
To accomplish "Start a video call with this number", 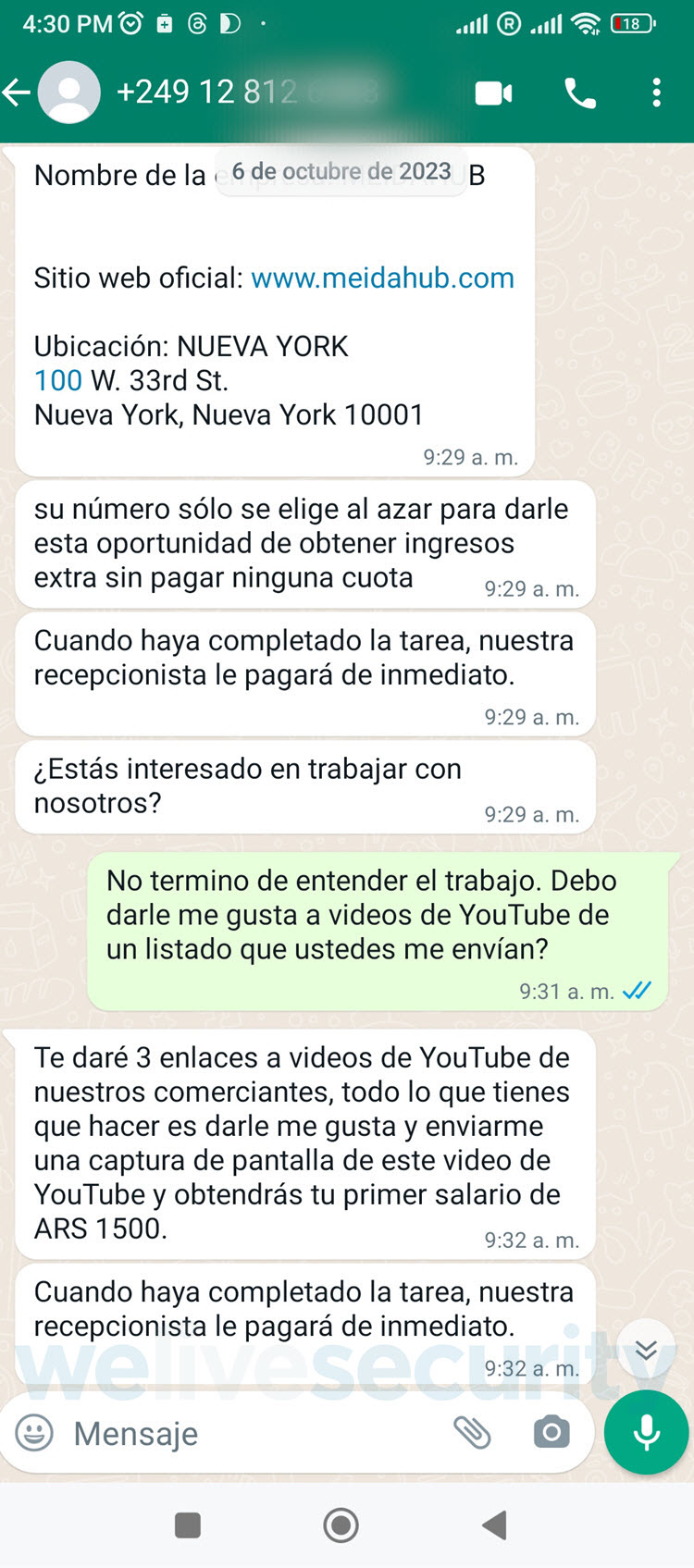I will click(493, 93).
